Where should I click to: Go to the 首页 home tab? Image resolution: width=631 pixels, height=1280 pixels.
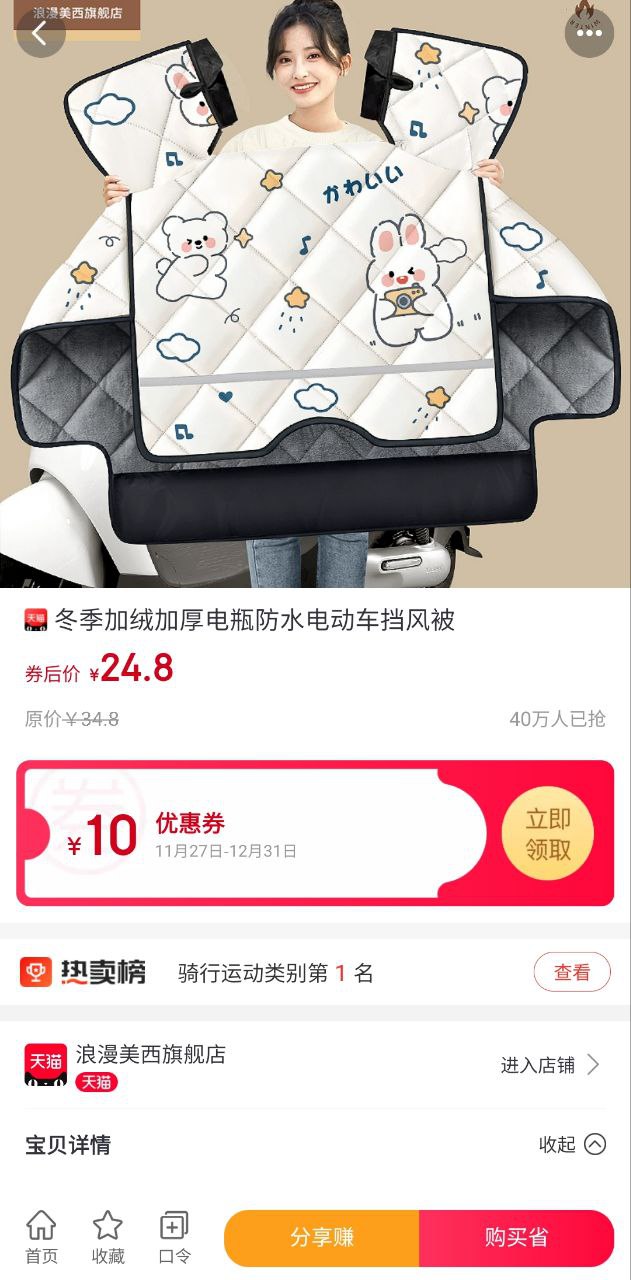41,1238
